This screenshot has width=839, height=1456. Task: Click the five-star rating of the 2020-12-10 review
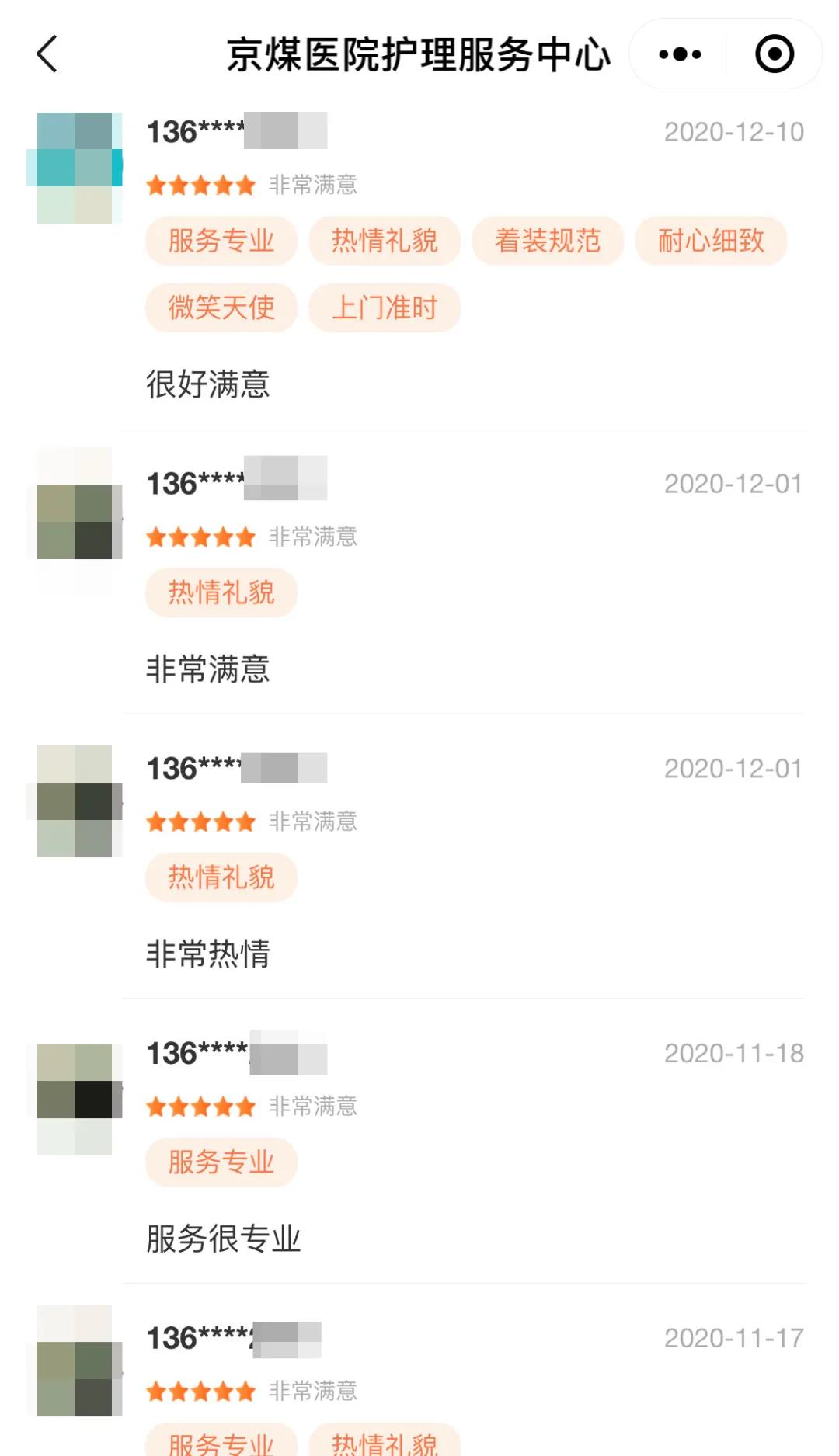click(x=200, y=185)
